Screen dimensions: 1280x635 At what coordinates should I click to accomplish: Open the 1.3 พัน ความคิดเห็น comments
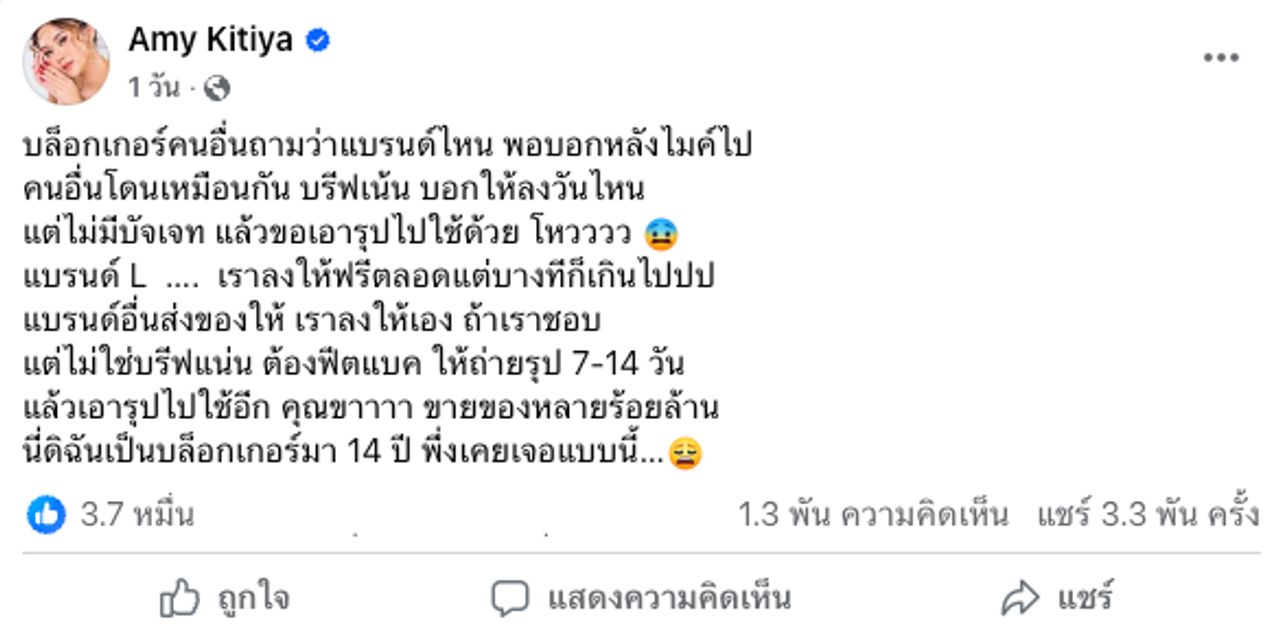(873, 515)
